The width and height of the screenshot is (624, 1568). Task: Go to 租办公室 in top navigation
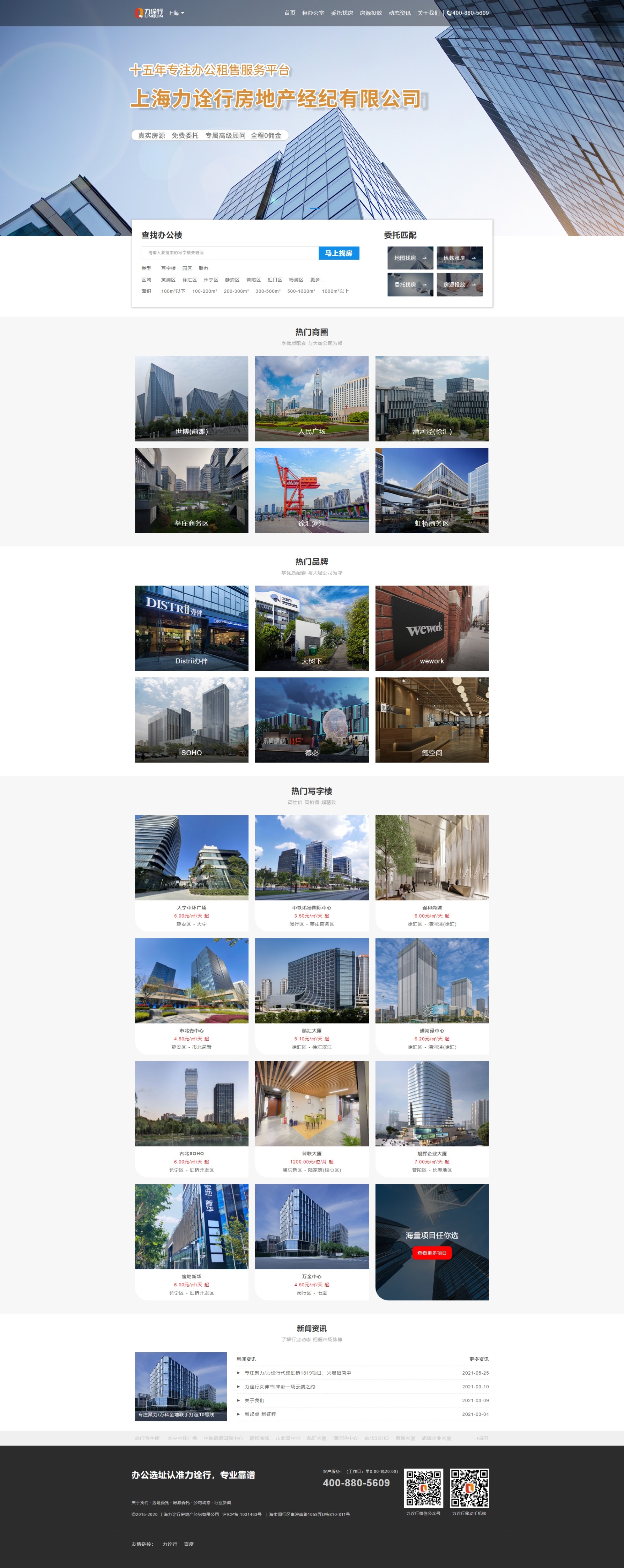(x=313, y=13)
